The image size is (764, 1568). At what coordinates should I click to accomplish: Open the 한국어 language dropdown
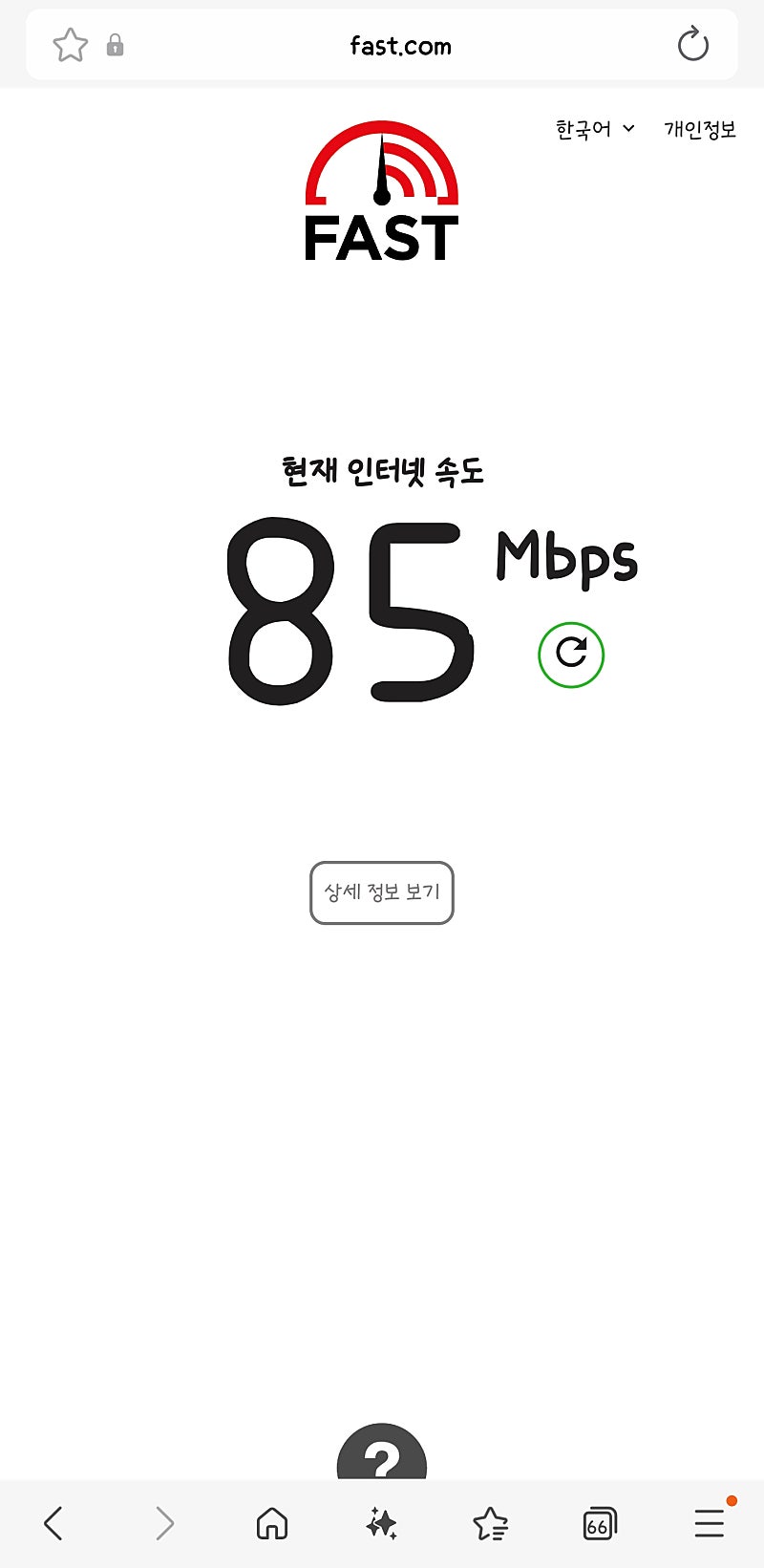click(595, 129)
